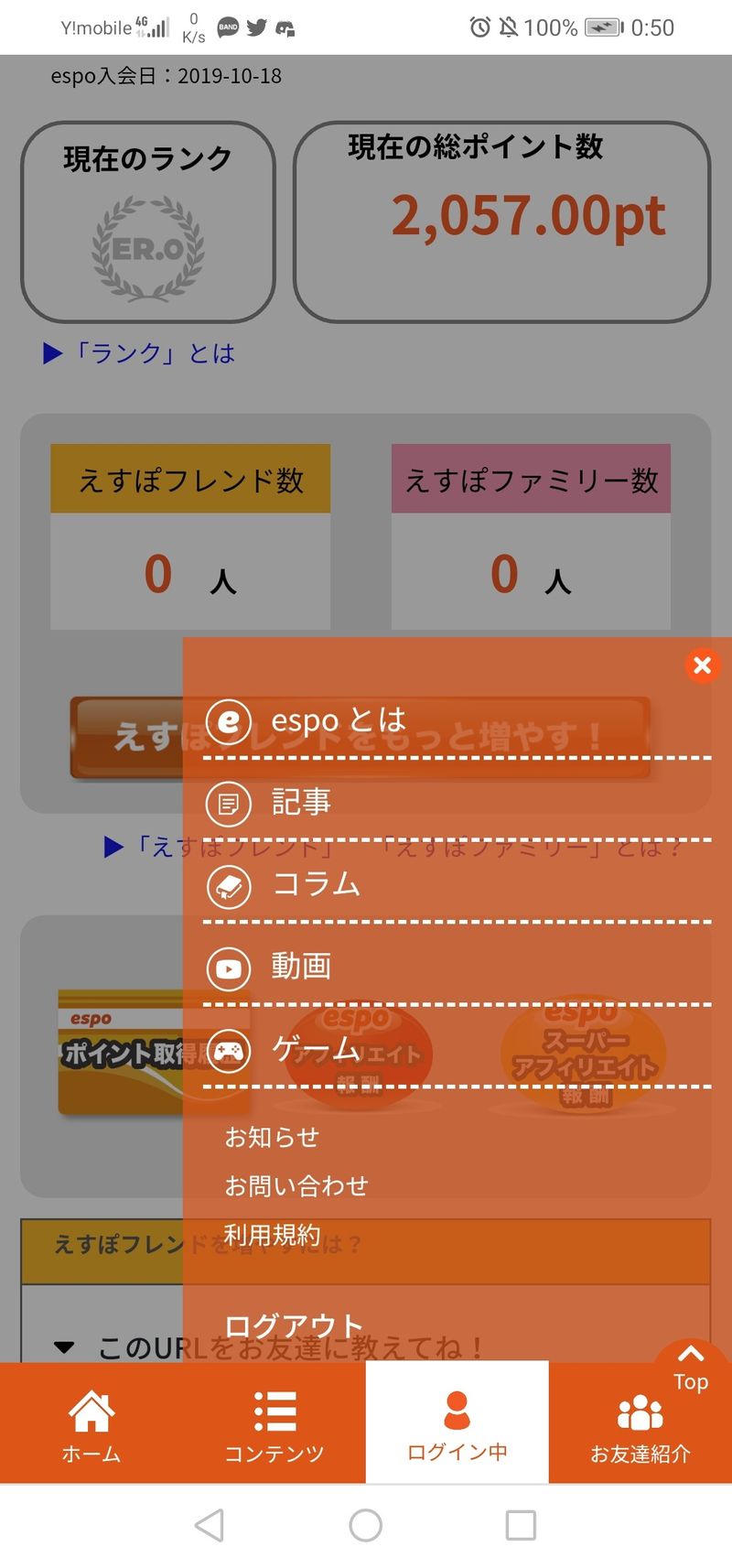Switch to the ホーム tab
Viewport: 732px width, 1568px height.
click(x=91, y=1423)
